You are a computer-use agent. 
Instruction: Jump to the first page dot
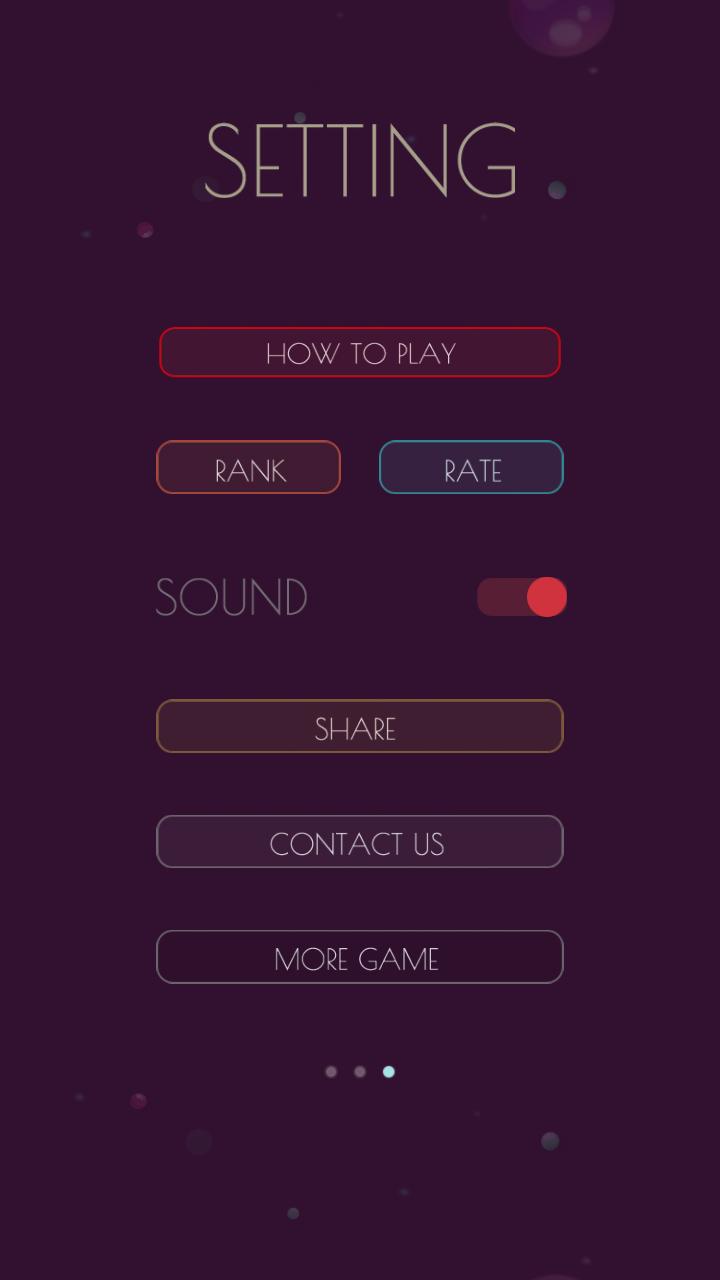tap(331, 1072)
